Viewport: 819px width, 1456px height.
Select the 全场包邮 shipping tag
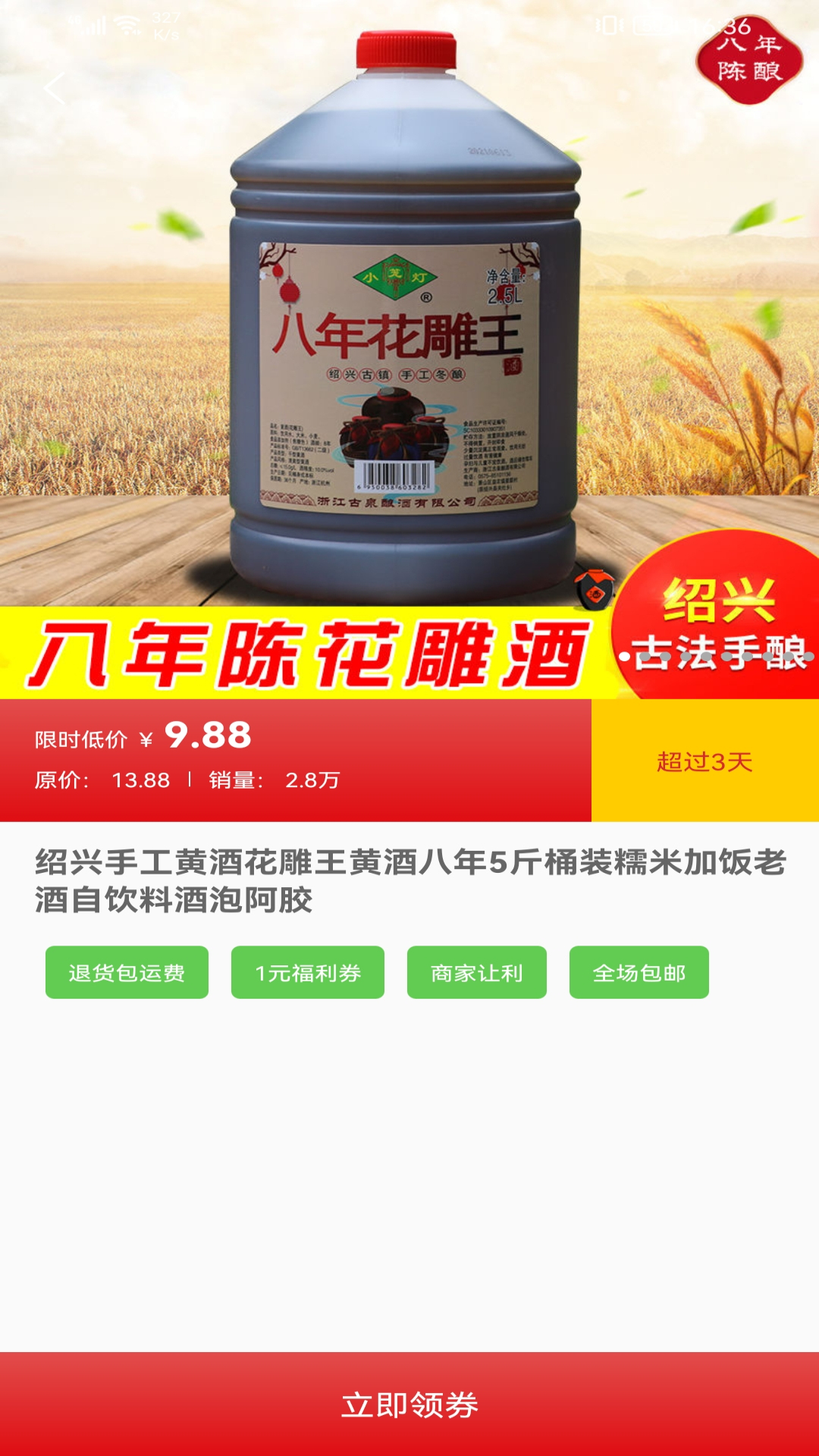(639, 971)
